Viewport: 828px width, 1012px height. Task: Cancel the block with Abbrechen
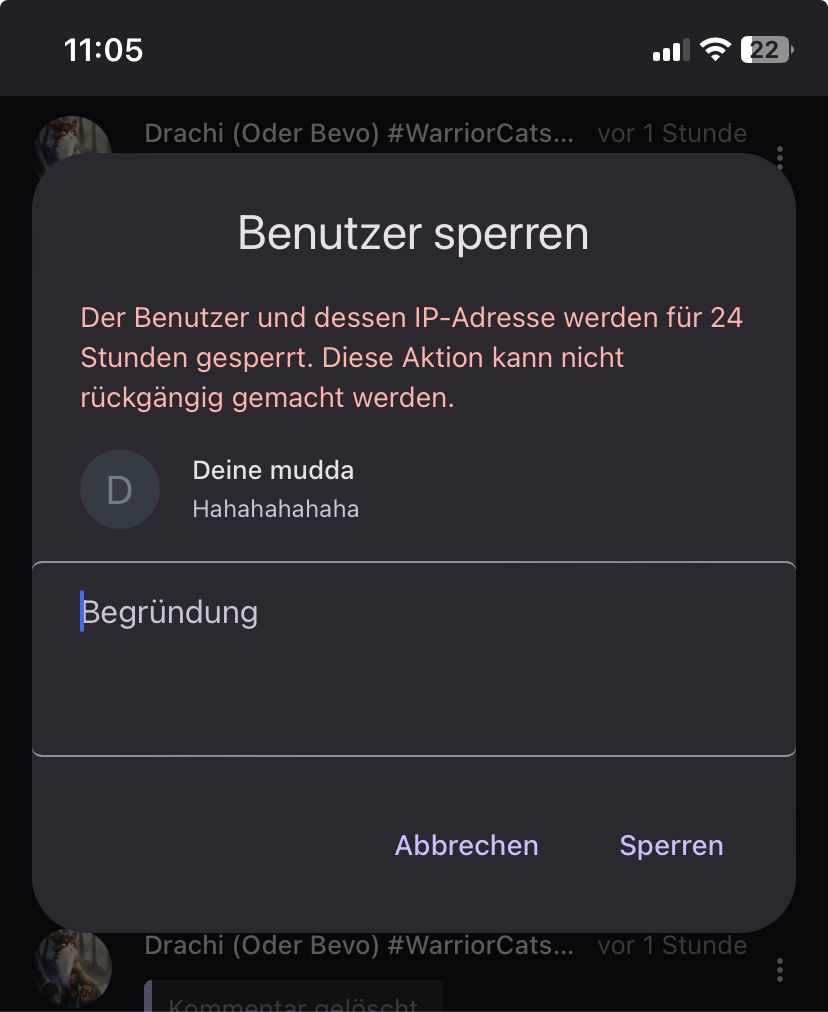click(466, 845)
